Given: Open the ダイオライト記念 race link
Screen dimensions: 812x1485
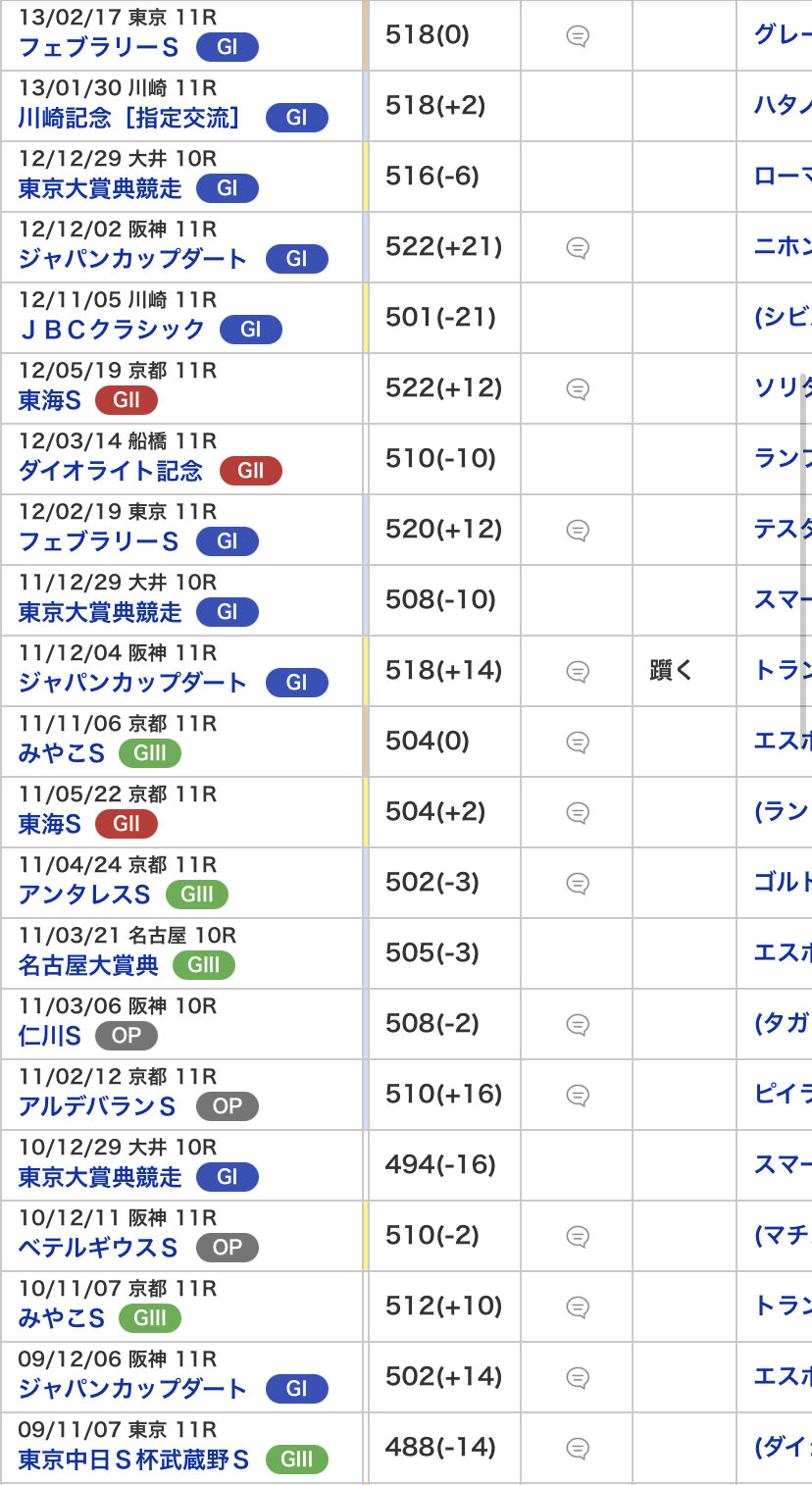Looking at the screenshot, I should (110, 471).
